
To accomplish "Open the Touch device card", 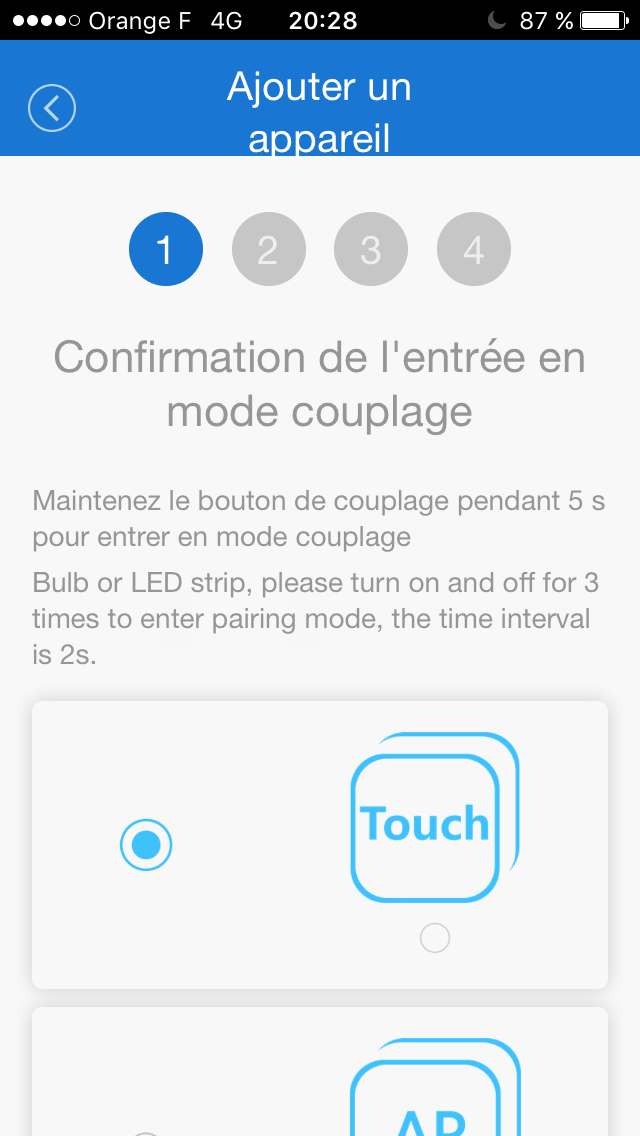I will pos(320,845).
